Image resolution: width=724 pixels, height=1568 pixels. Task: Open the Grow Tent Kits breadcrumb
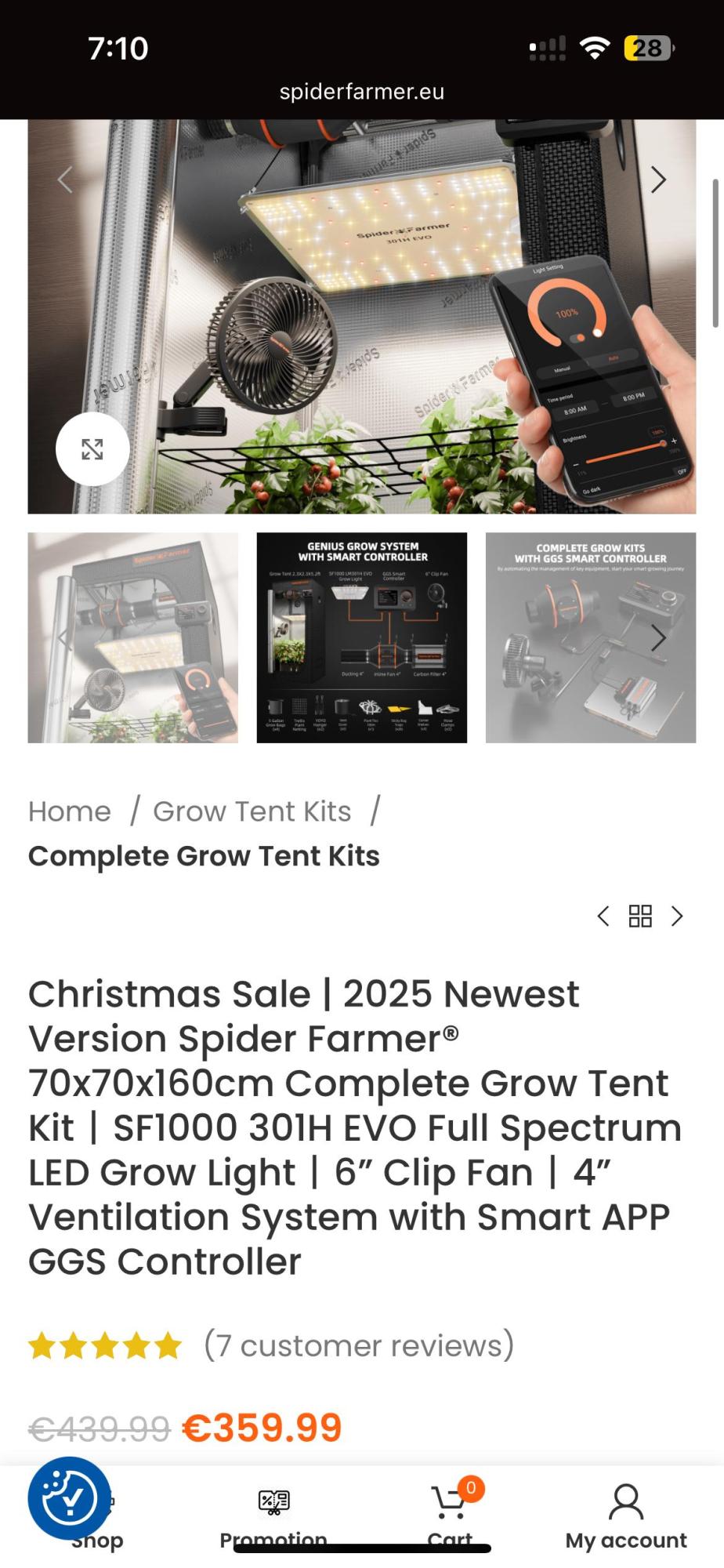click(x=252, y=811)
